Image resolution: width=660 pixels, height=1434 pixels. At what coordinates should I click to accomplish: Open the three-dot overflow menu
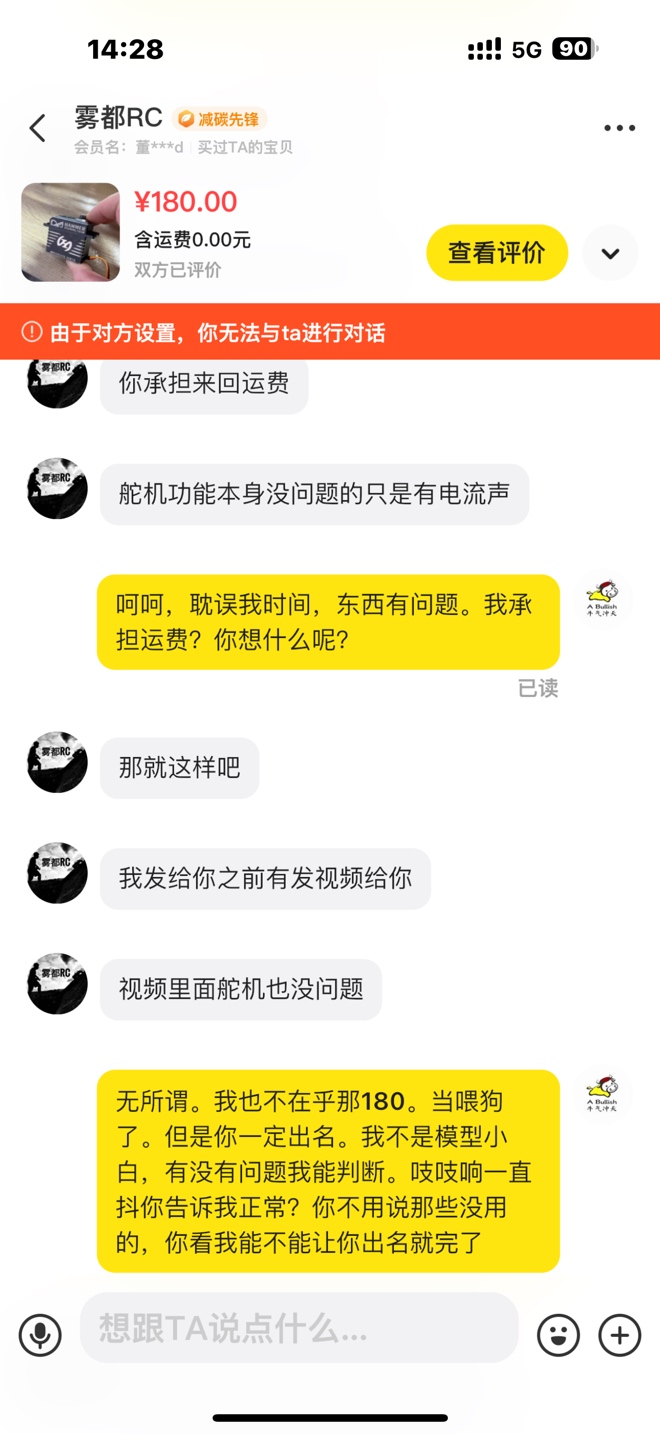(619, 128)
